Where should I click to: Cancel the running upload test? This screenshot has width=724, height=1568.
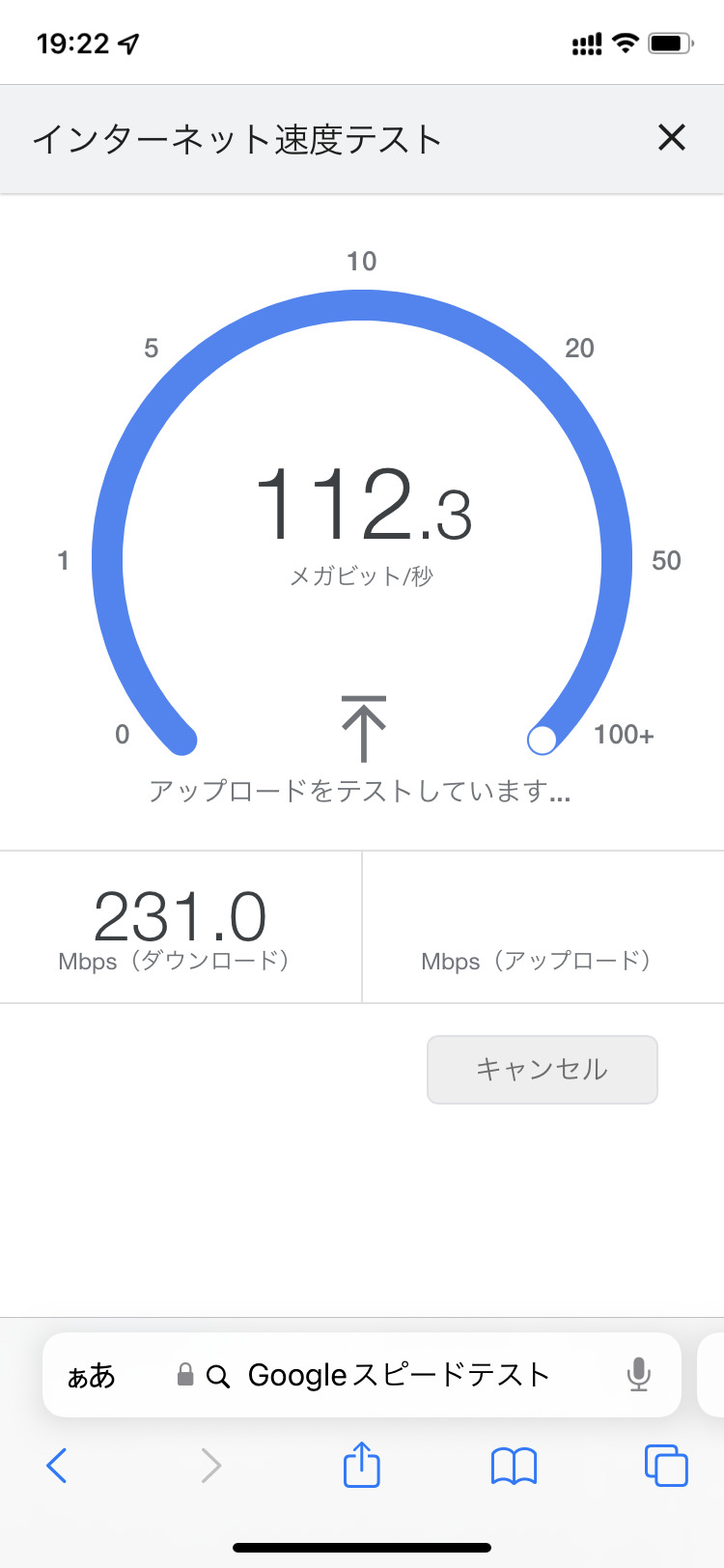542,1069
